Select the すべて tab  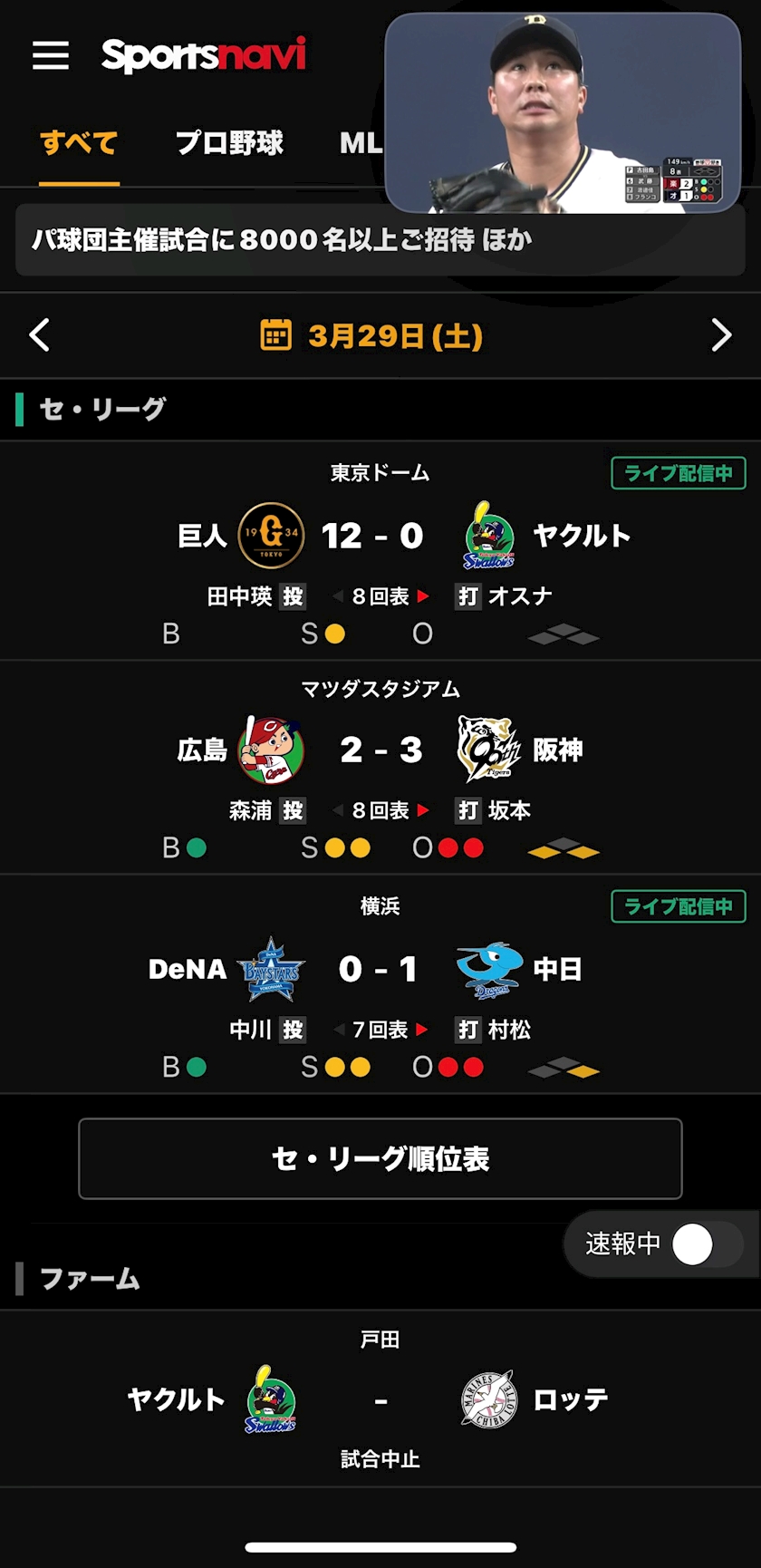(79, 143)
